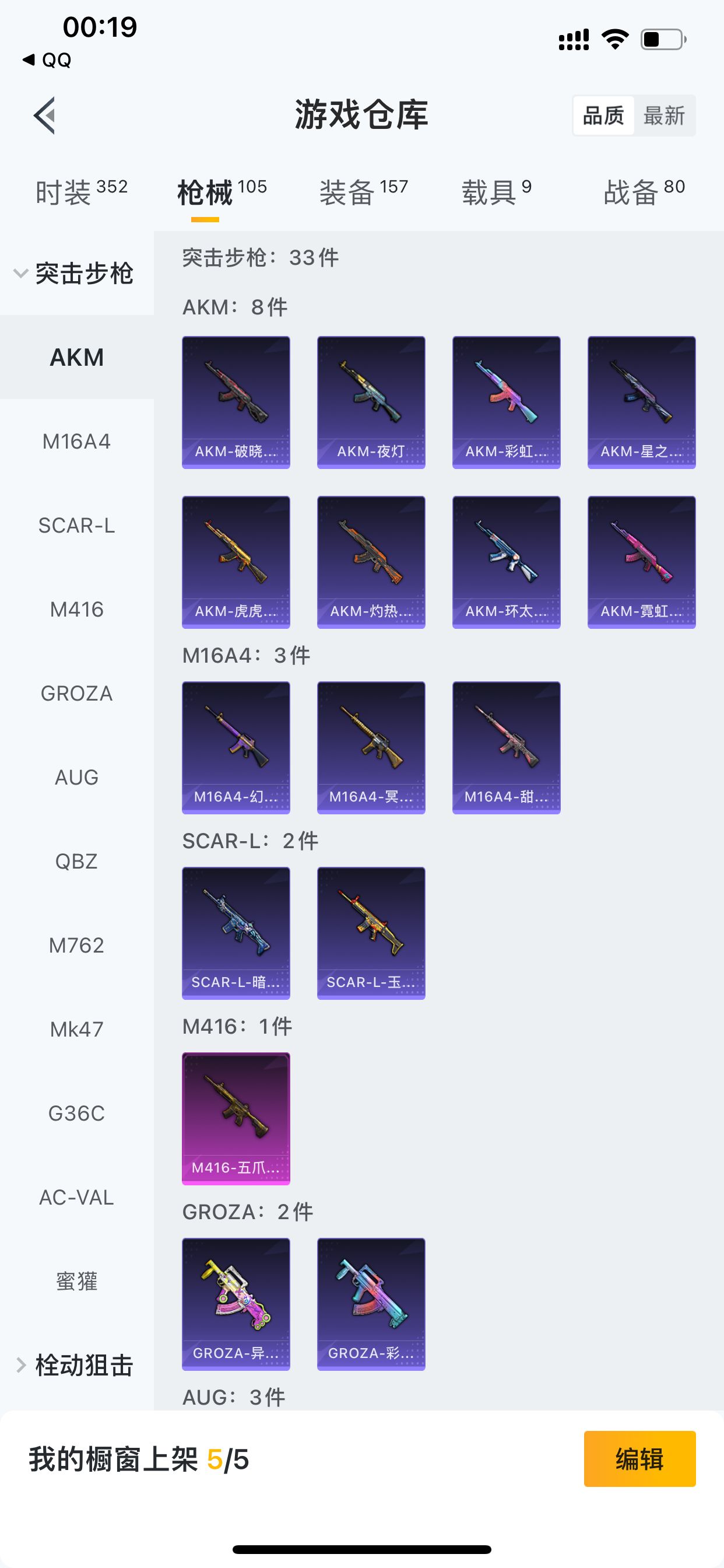
Task: Choose Mk47 from the sidebar
Action: pyautogui.click(x=77, y=1030)
